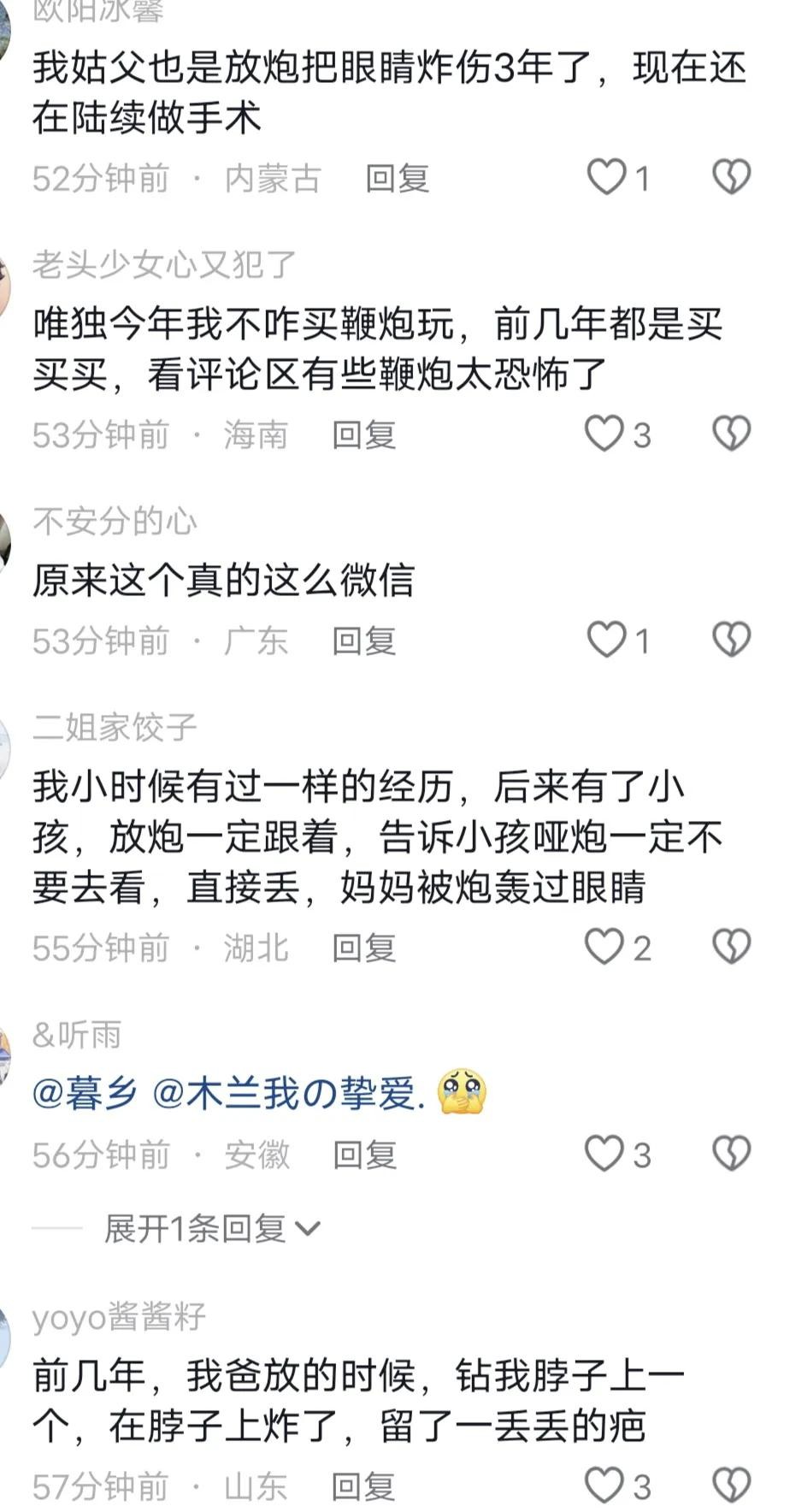The image size is (790, 1512).
Task: Dislike the comment posted 52分钟前
Action: (x=731, y=178)
